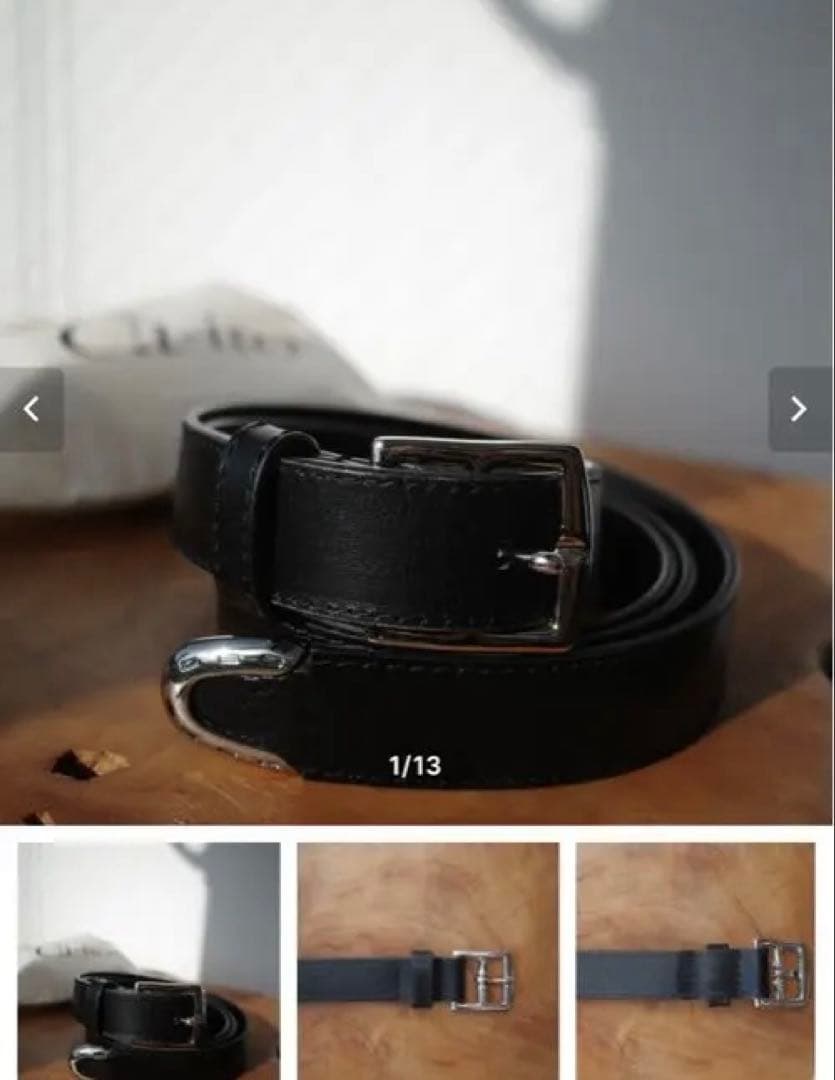835x1080 pixels.
Task: Go to the previous photo with the left arrow
Action: [x=31, y=409]
